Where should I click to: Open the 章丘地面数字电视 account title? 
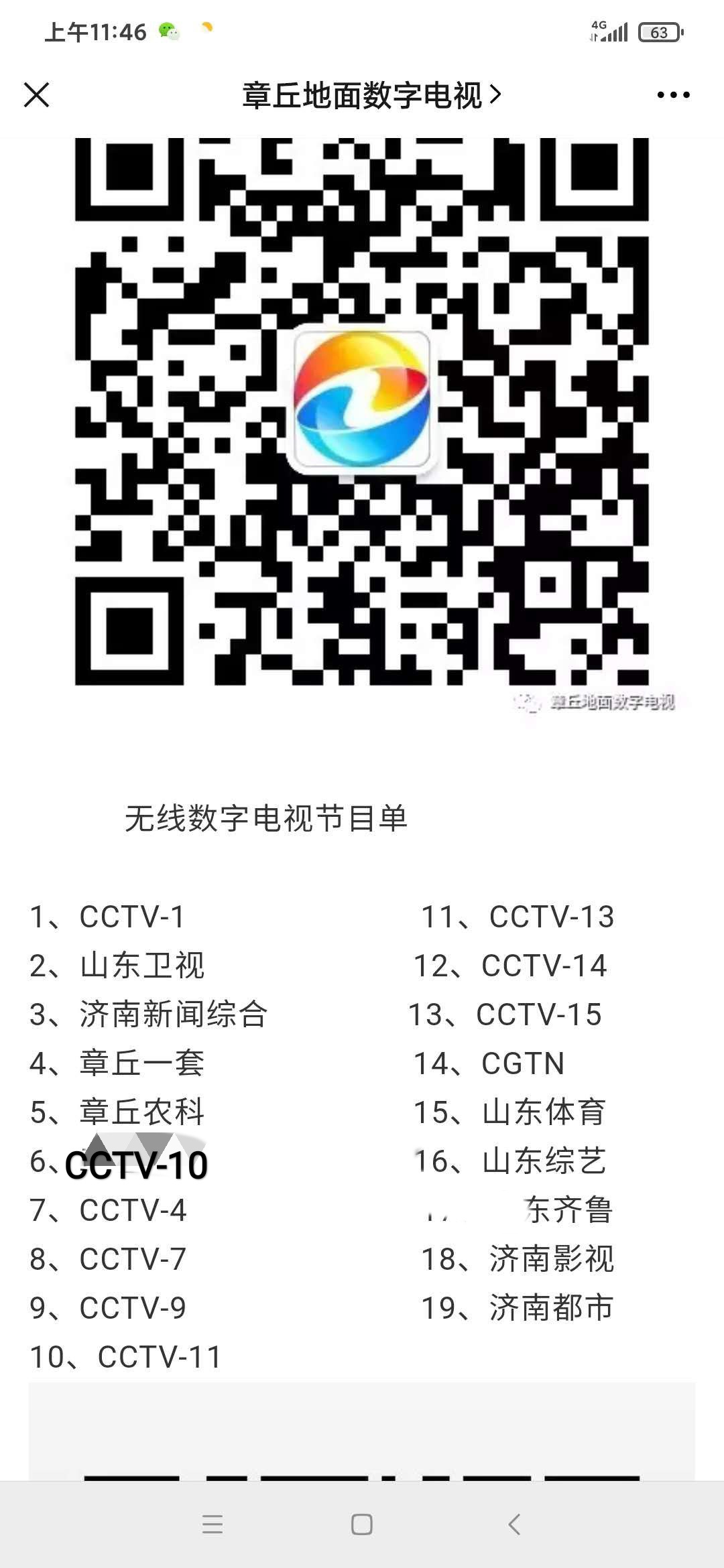coord(370,95)
